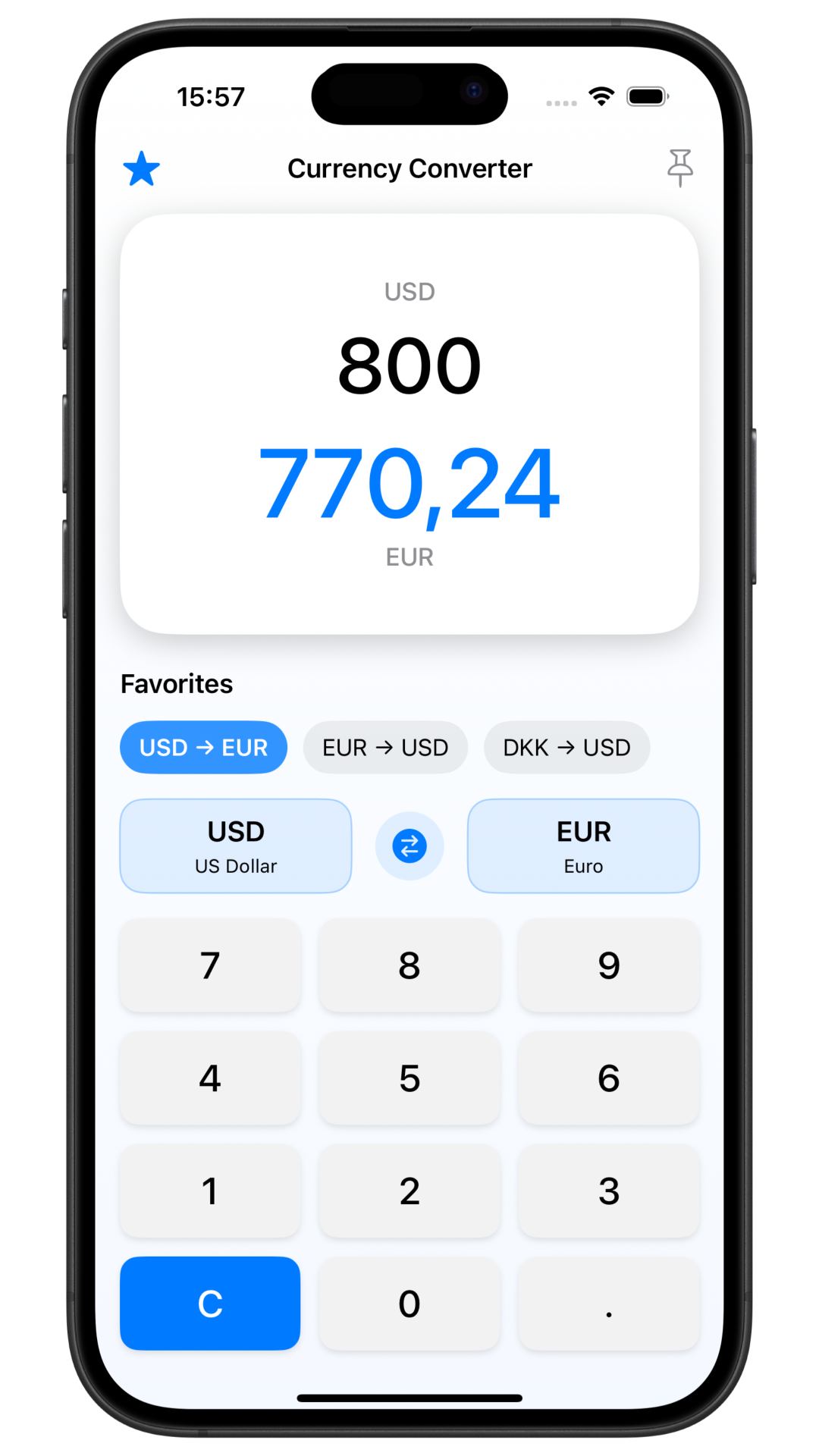Enter digit 0 on the keypad
Viewport: 819px width, 1456px height.
[x=409, y=1304]
